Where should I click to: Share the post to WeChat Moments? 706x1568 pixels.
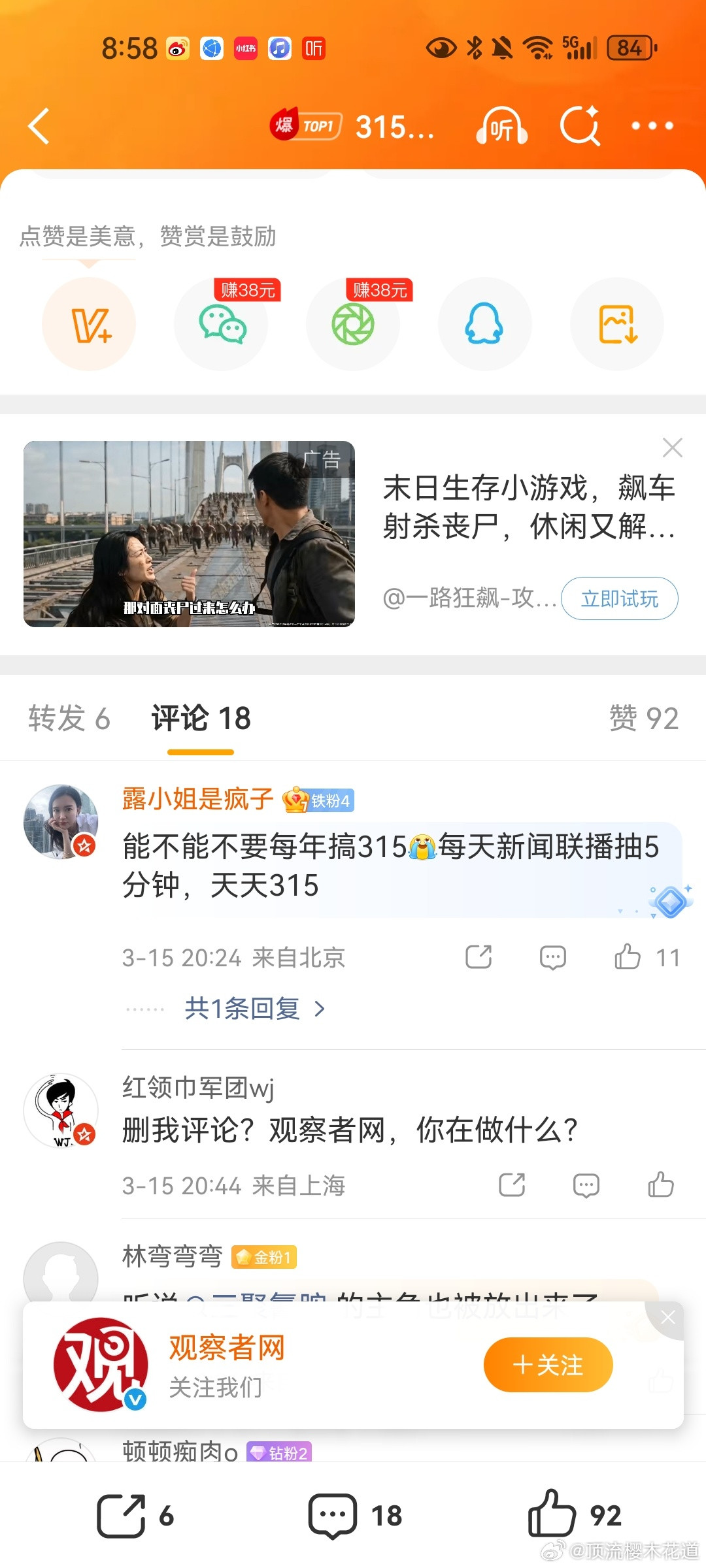click(x=353, y=324)
